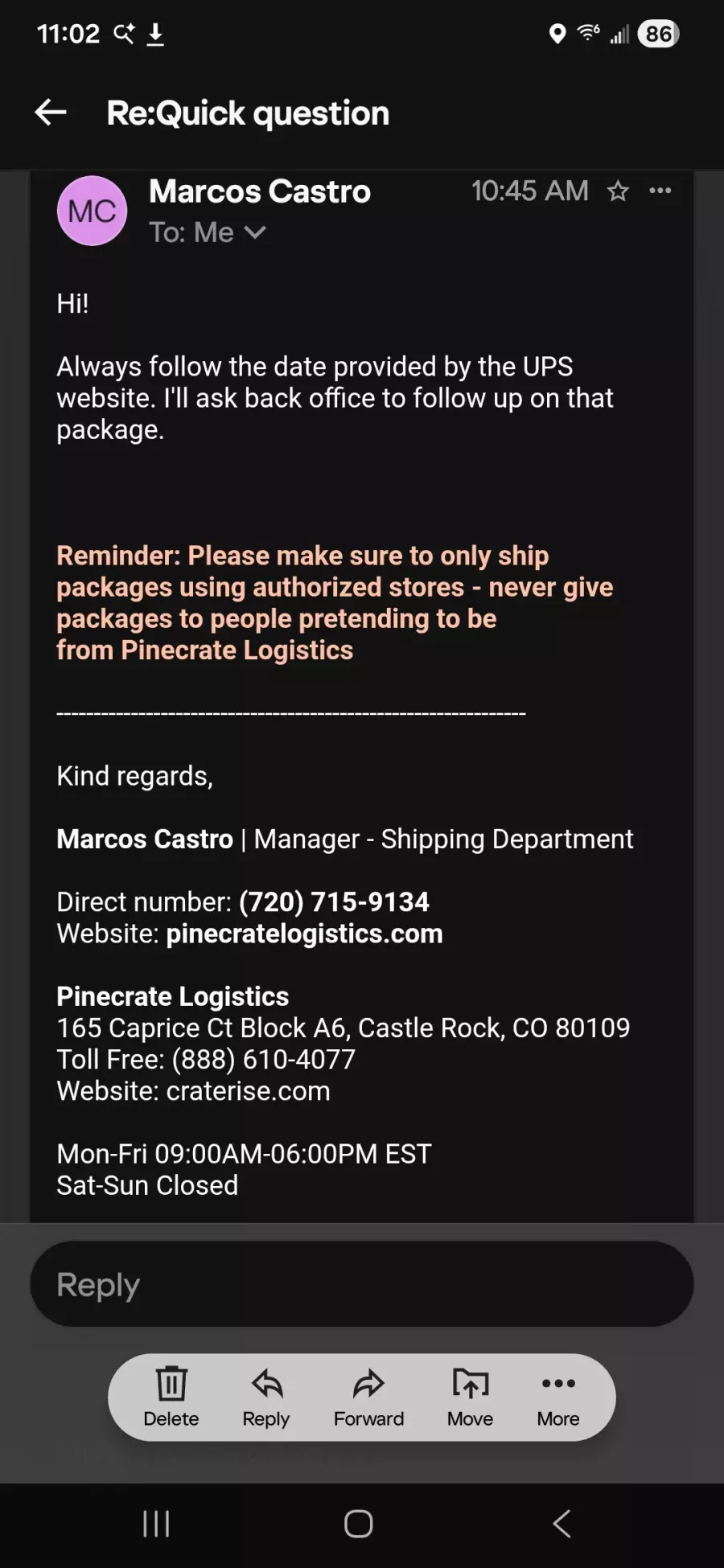Call toll free number (888) 610-4077
Viewport: 724px width, 1568px height.
pyautogui.click(x=263, y=1060)
